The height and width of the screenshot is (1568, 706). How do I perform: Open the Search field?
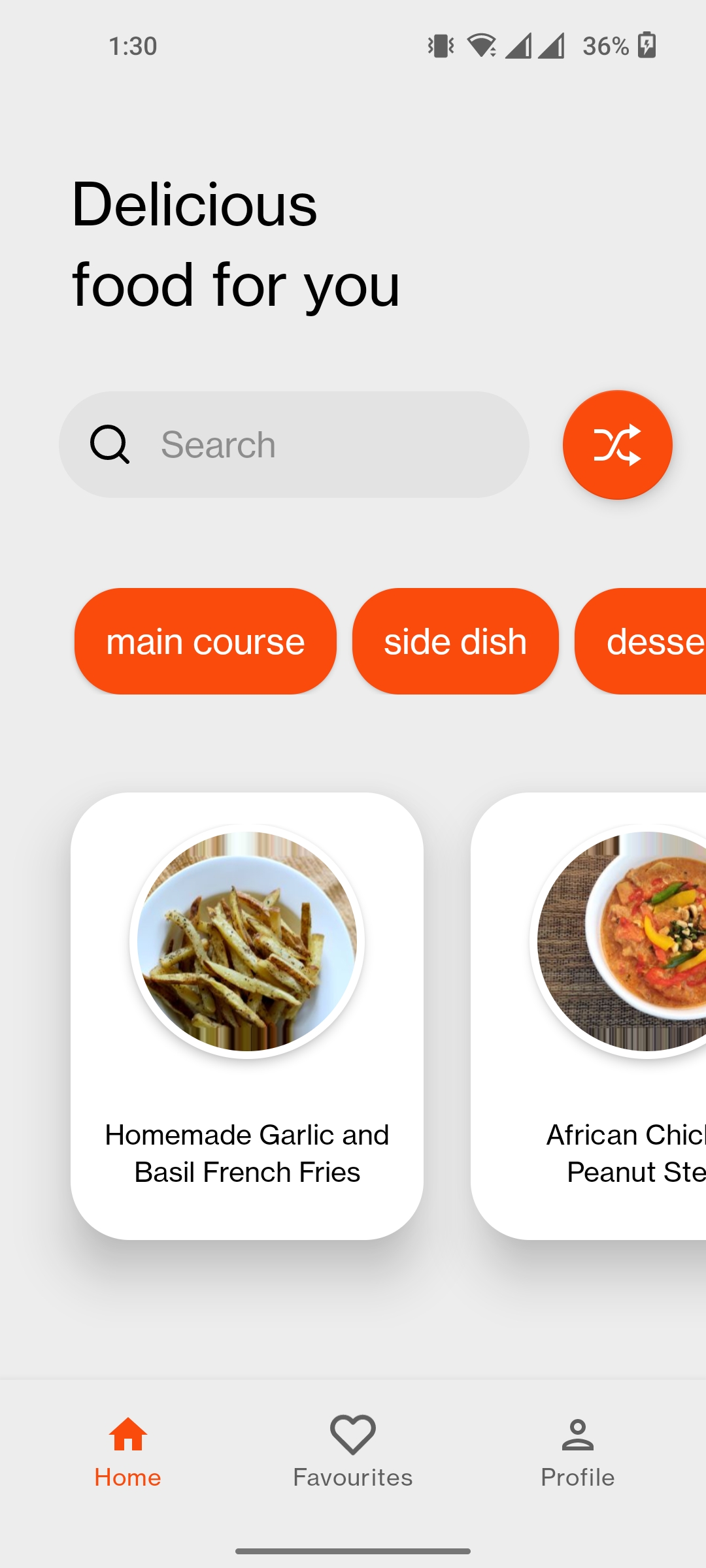tap(294, 445)
